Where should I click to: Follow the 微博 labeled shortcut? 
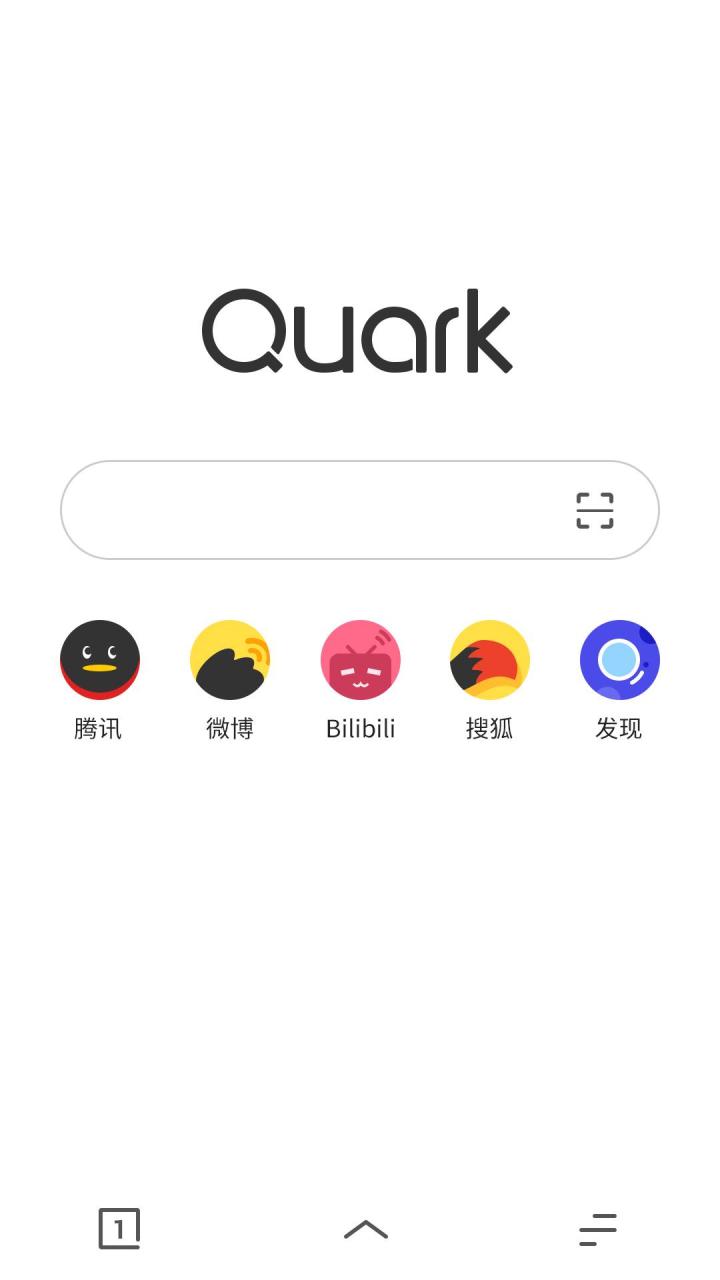pos(229,728)
